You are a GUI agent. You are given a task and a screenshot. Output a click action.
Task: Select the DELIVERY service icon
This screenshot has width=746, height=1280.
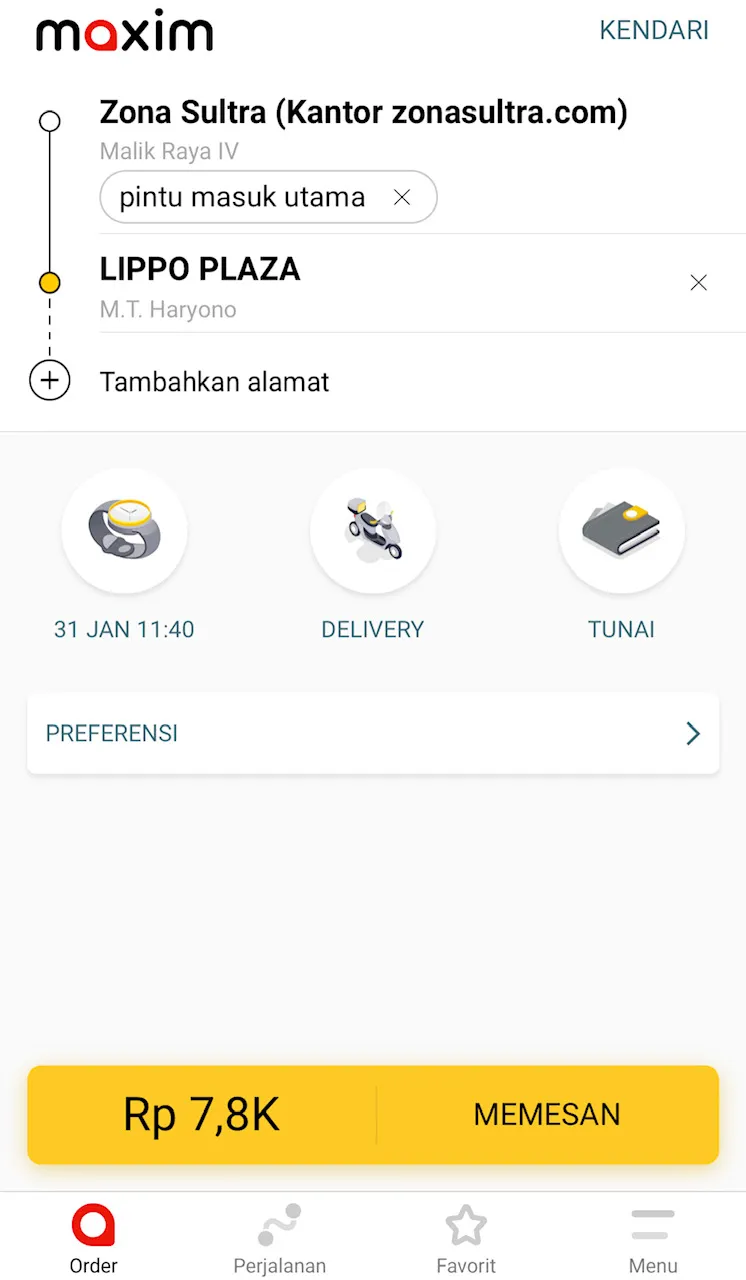click(x=372, y=531)
